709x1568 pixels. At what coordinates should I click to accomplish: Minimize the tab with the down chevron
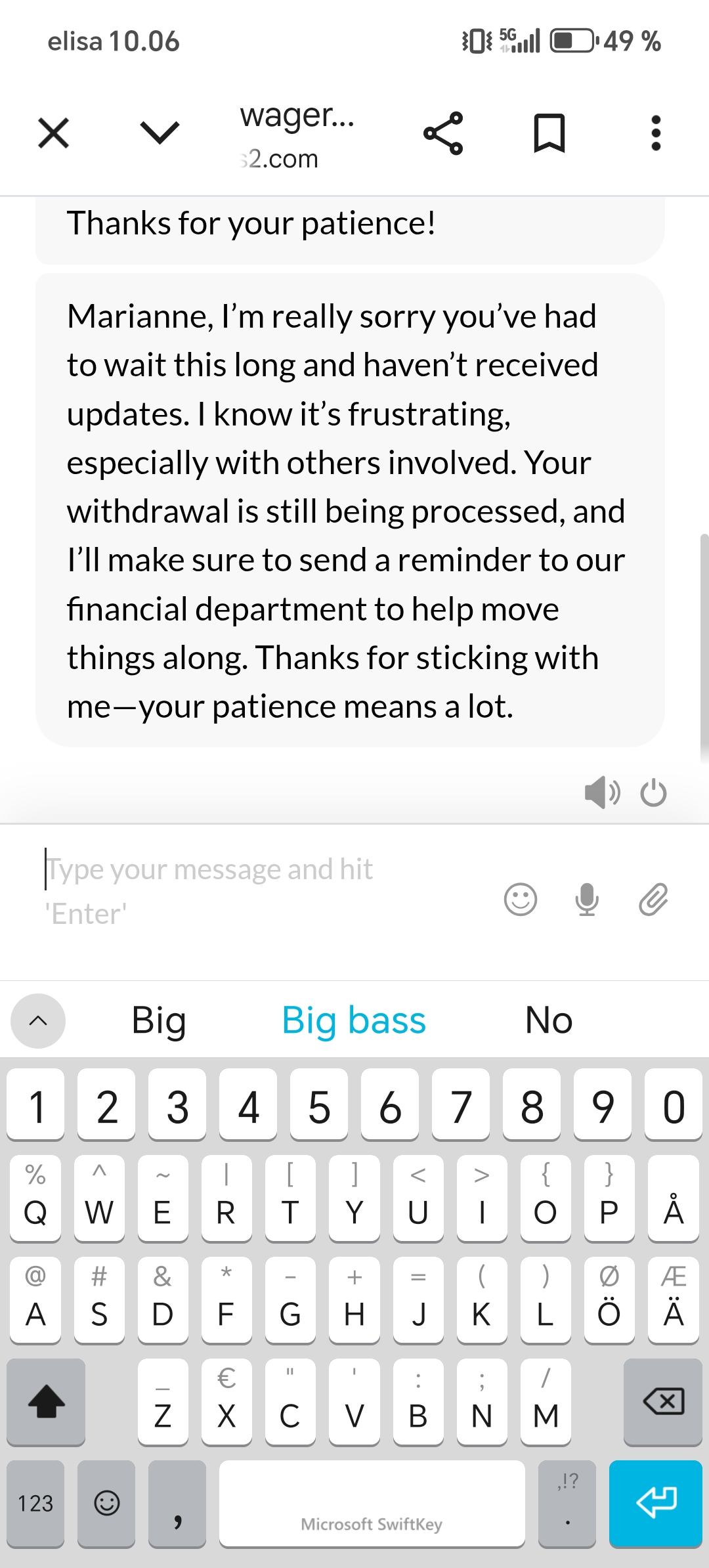(x=160, y=133)
